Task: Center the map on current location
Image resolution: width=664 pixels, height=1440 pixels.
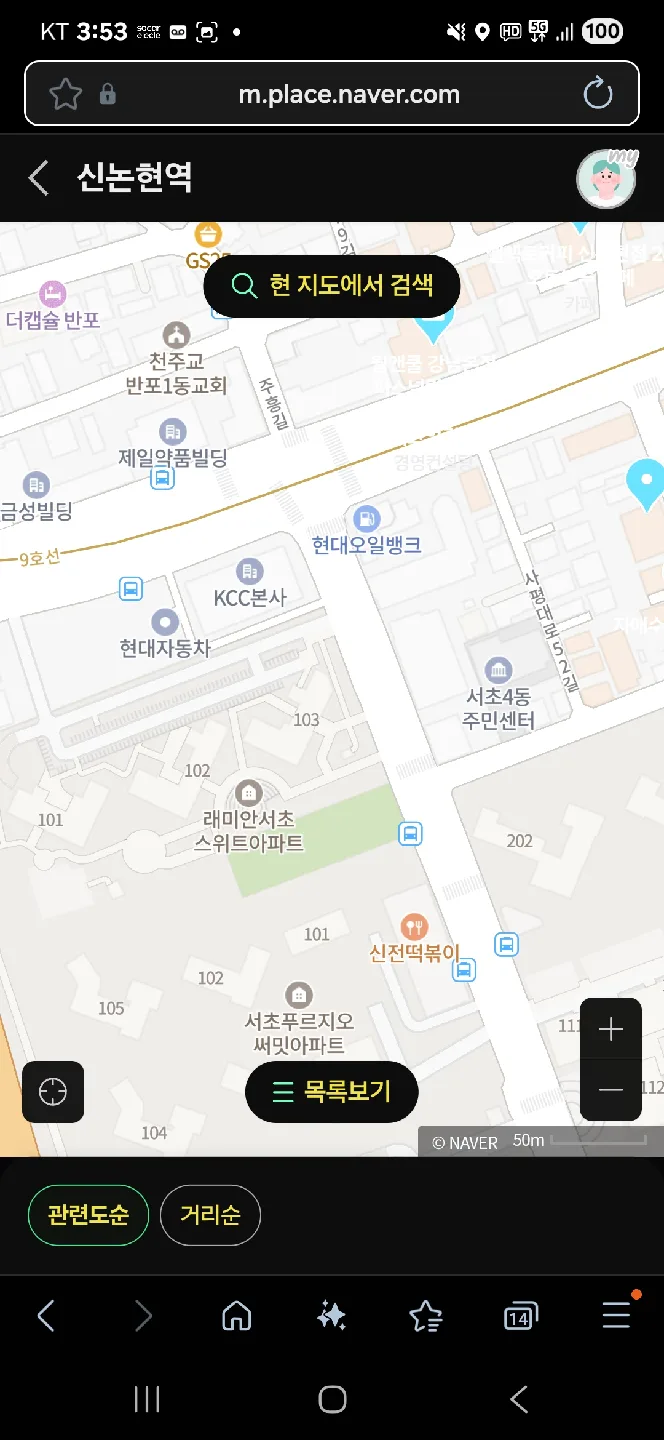Action: tap(53, 1091)
